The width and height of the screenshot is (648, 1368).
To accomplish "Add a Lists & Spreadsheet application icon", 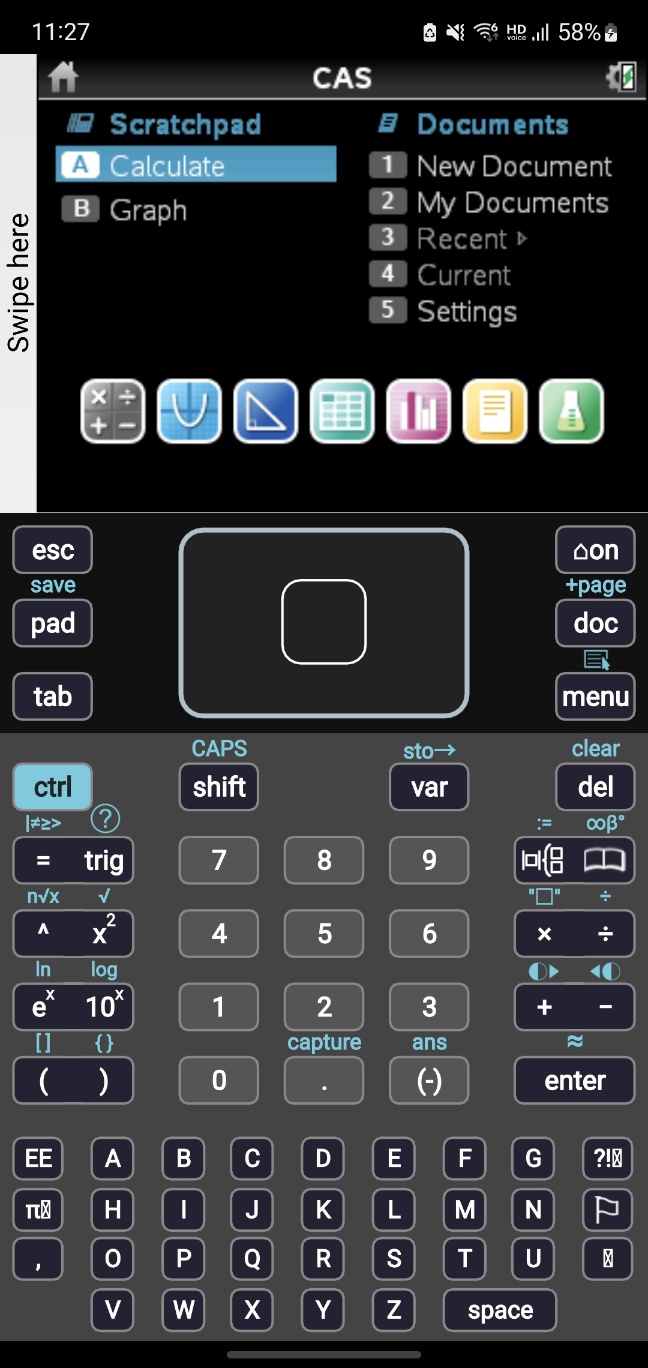I will [x=342, y=411].
